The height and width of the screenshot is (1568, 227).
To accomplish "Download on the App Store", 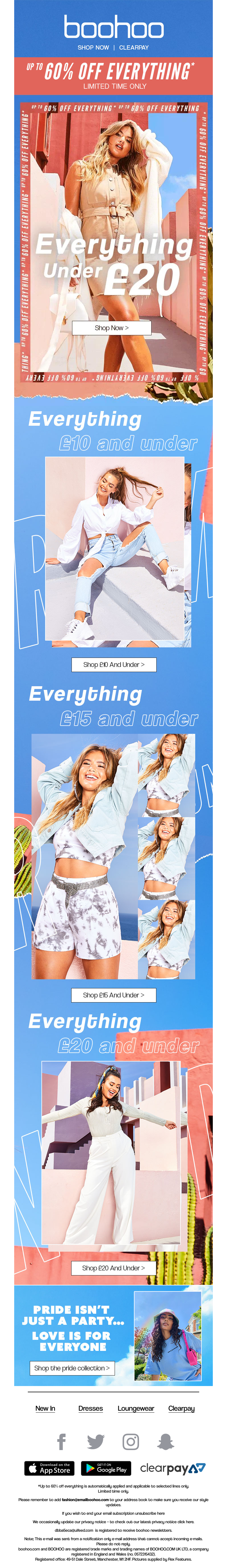I will click(x=49, y=1468).
